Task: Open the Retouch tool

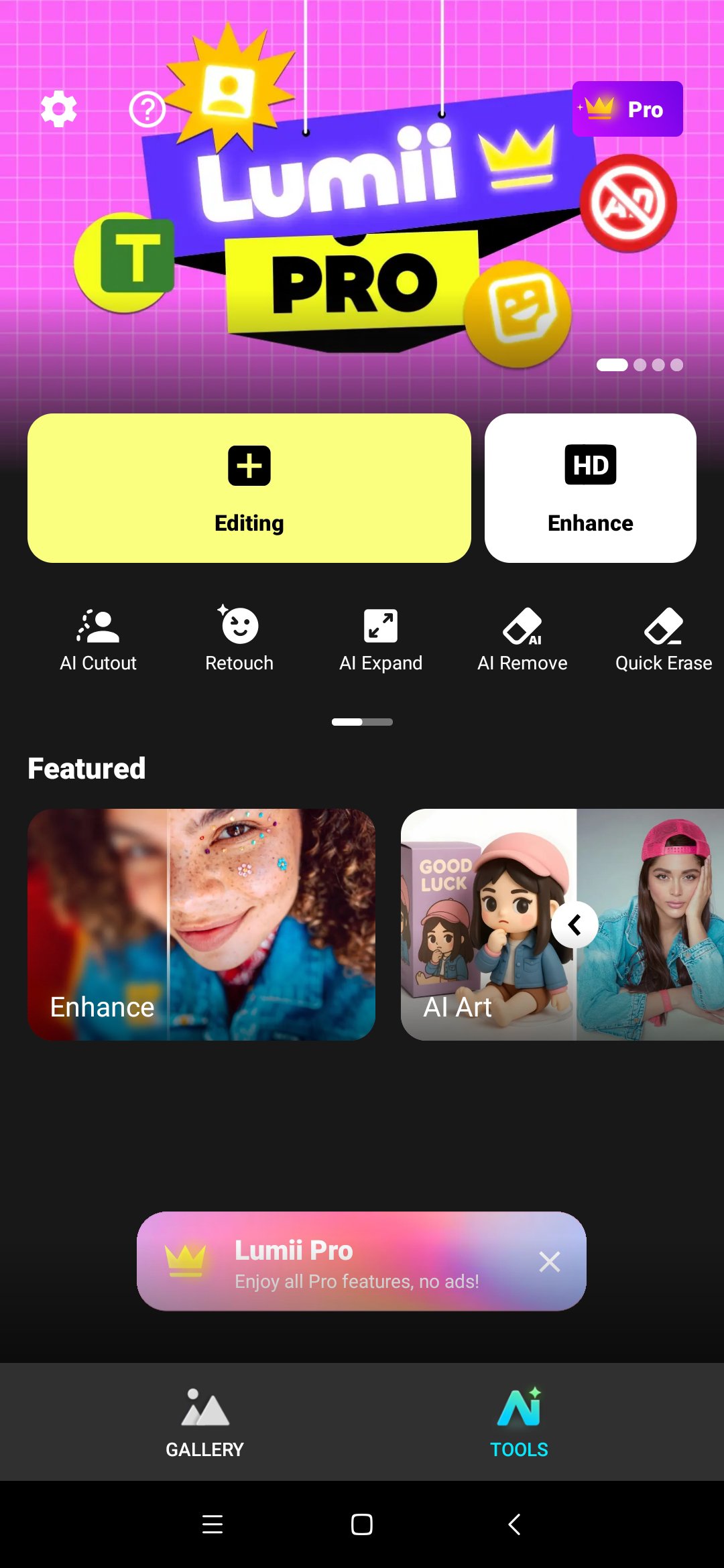Action: click(x=239, y=640)
